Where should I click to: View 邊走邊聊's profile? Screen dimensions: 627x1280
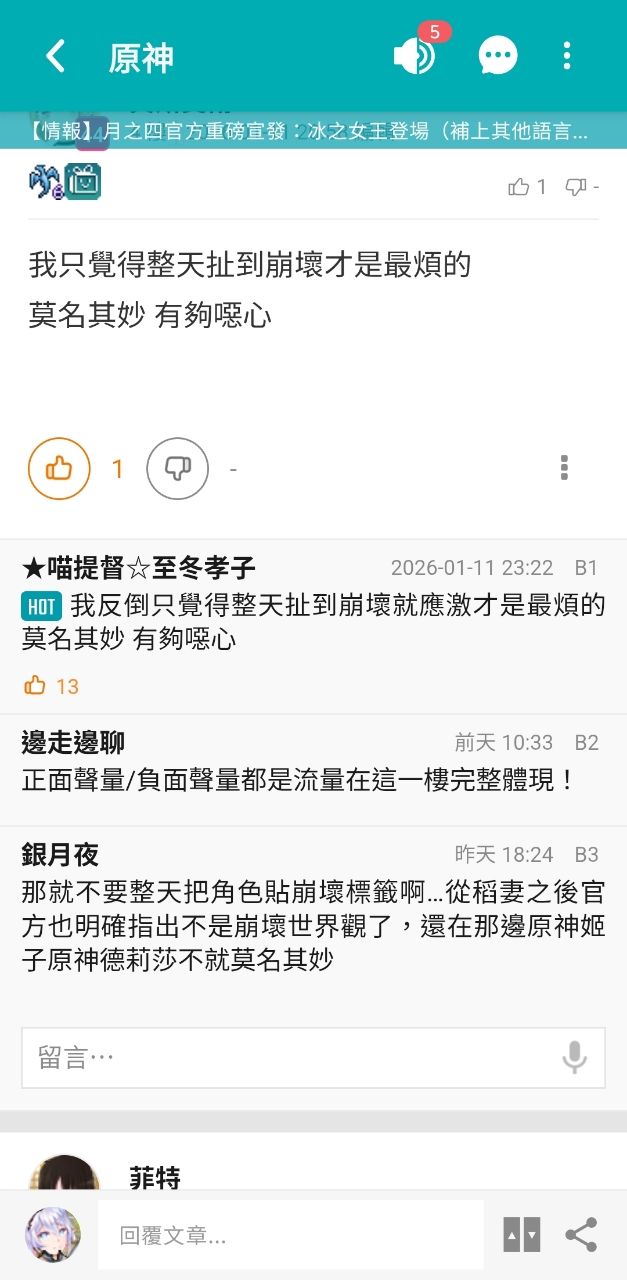coord(73,743)
